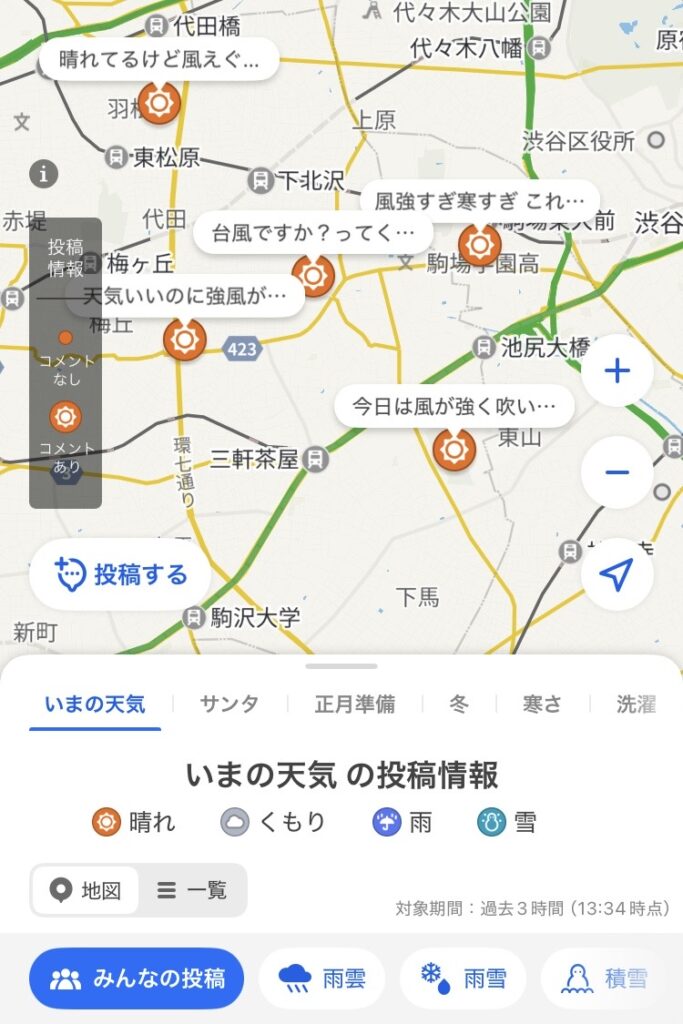Screen dimensions: 683x1024
Task: Select the いまの天気 tab
Action: [x=95, y=704]
